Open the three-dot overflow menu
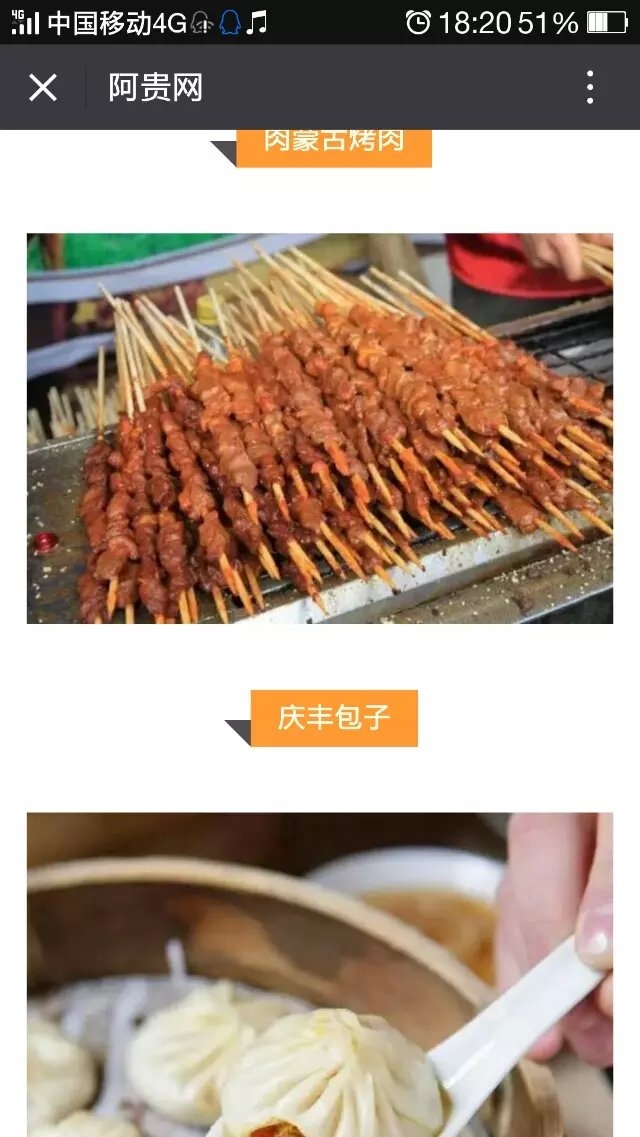 (590, 88)
